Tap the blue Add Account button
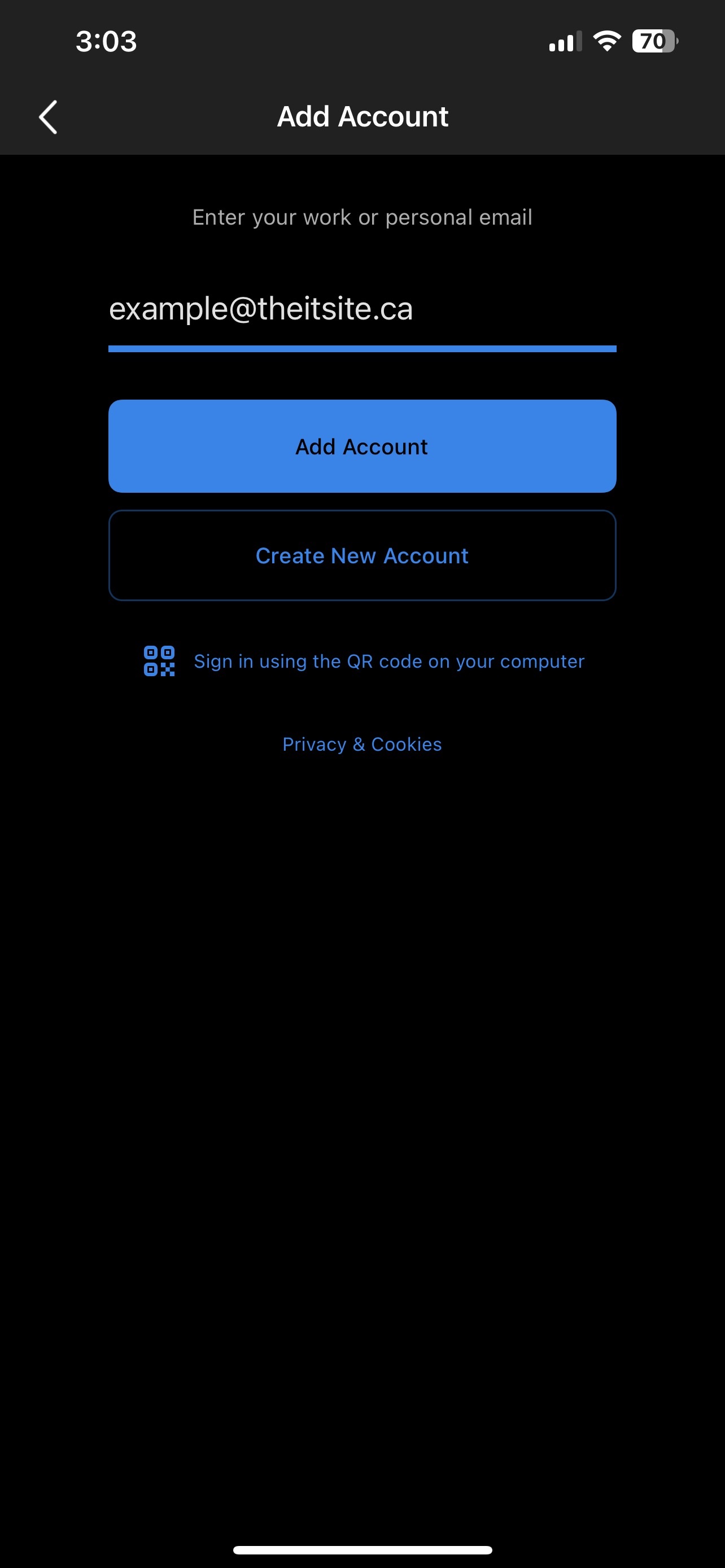The image size is (725, 1568). point(362,446)
